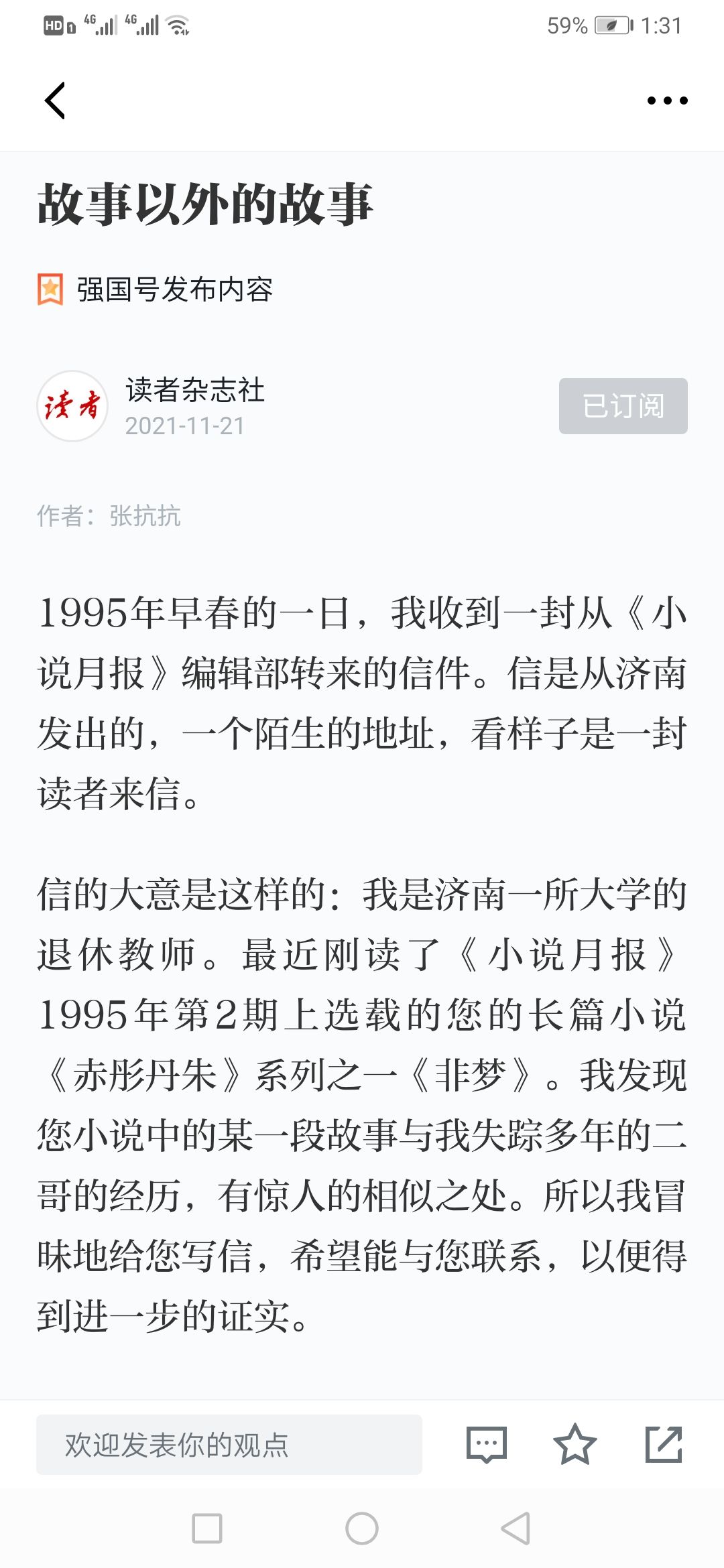This screenshot has height=1568, width=724.
Task: Go back using the top-left arrow
Action: point(55,101)
